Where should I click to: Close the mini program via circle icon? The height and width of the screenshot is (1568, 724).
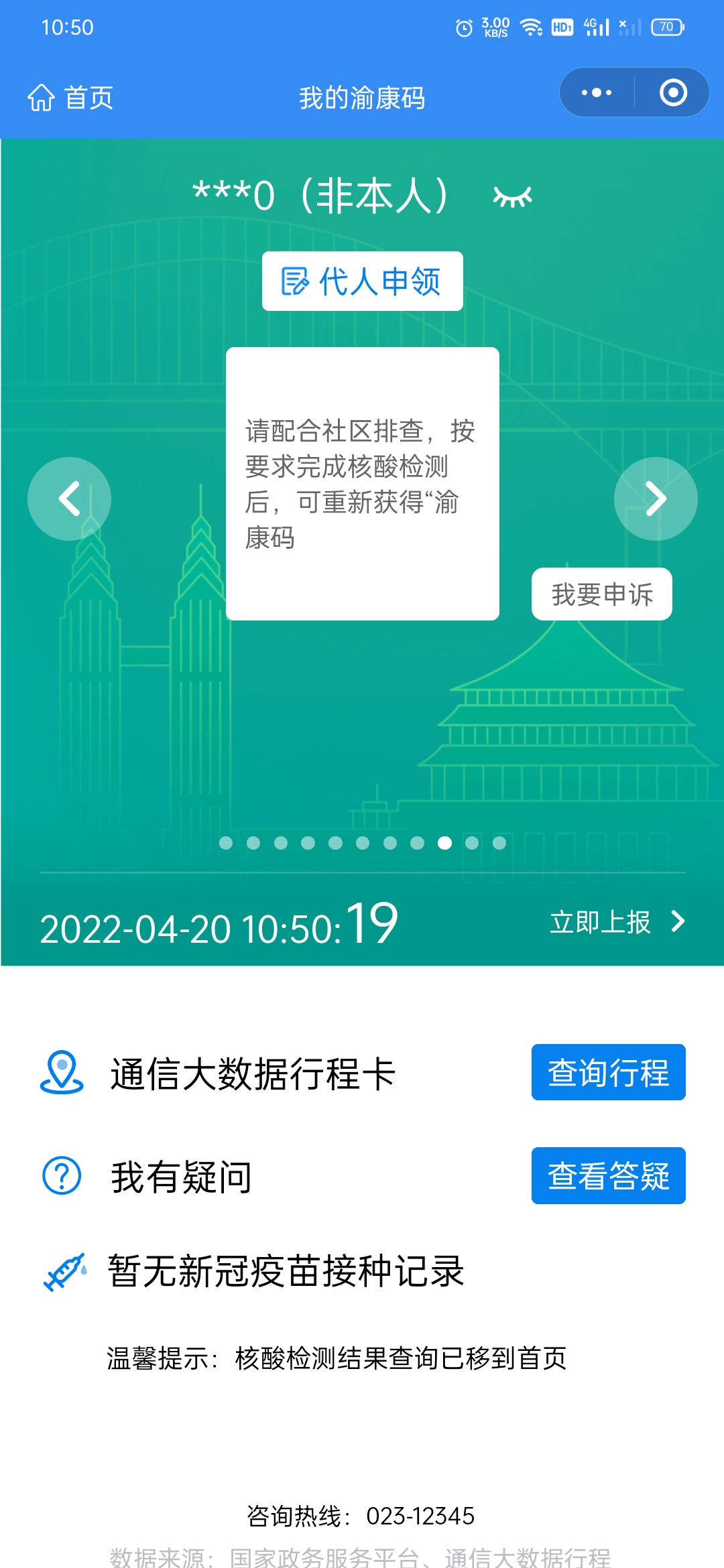point(673,92)
